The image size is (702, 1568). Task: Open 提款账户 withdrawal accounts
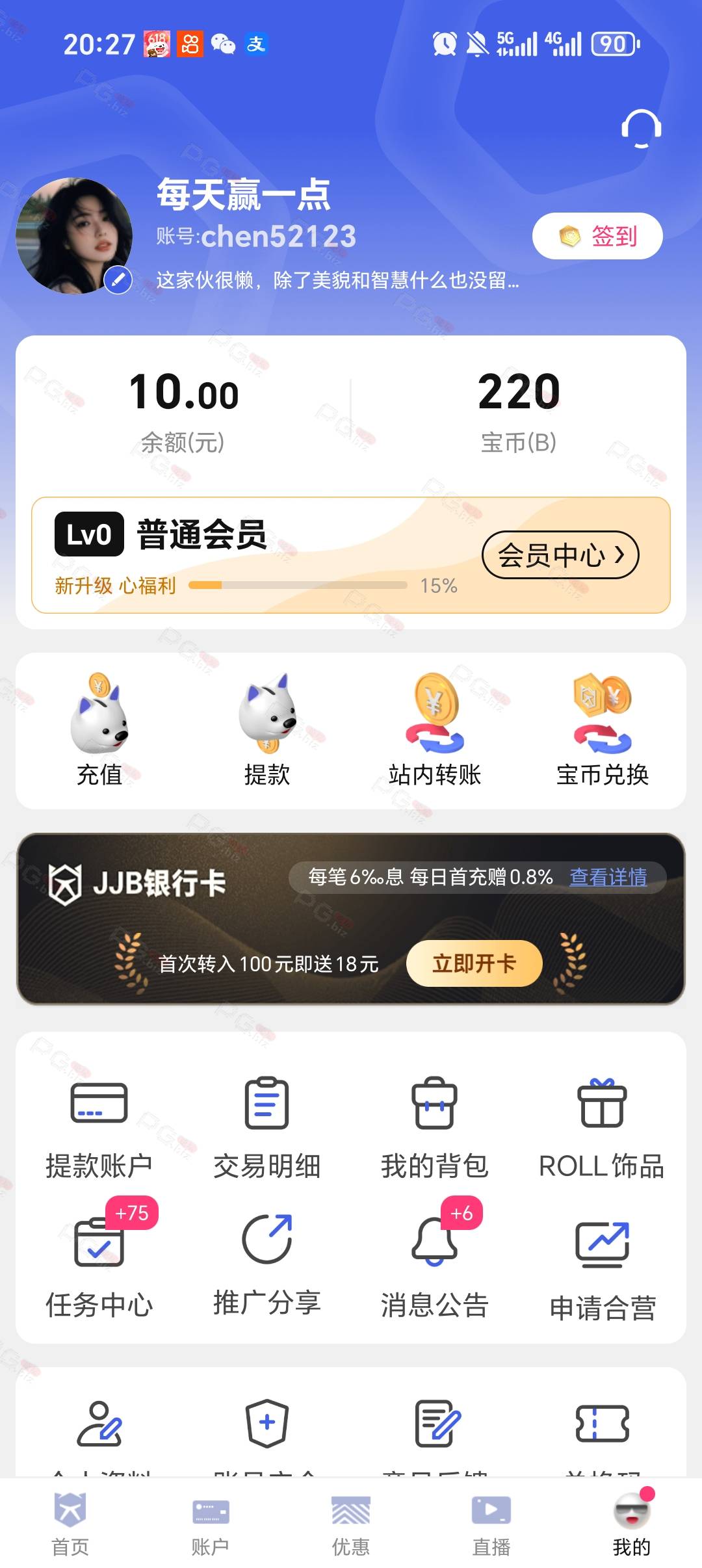click(x=99, y=1129)
